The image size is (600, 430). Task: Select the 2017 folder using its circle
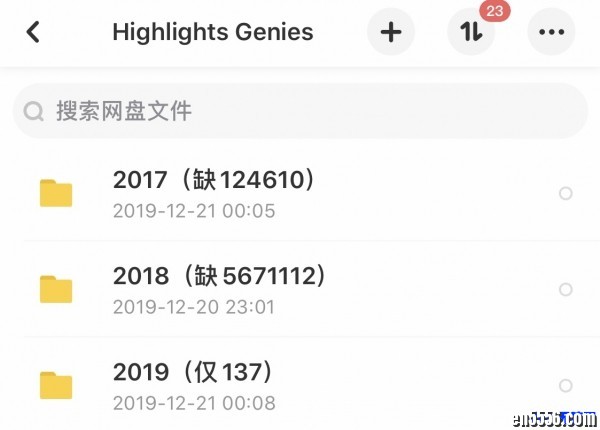565,193
